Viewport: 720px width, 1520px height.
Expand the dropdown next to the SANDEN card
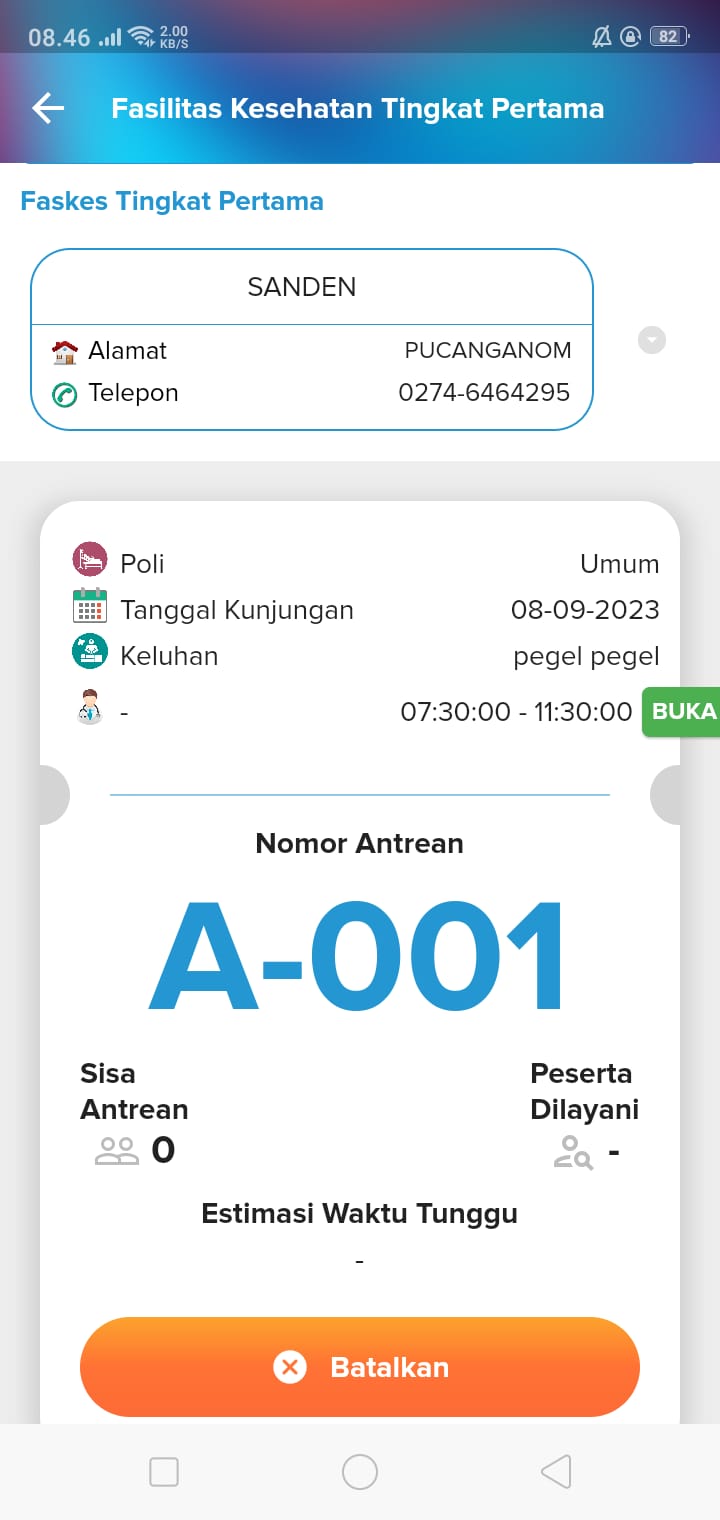pos(652,340)
